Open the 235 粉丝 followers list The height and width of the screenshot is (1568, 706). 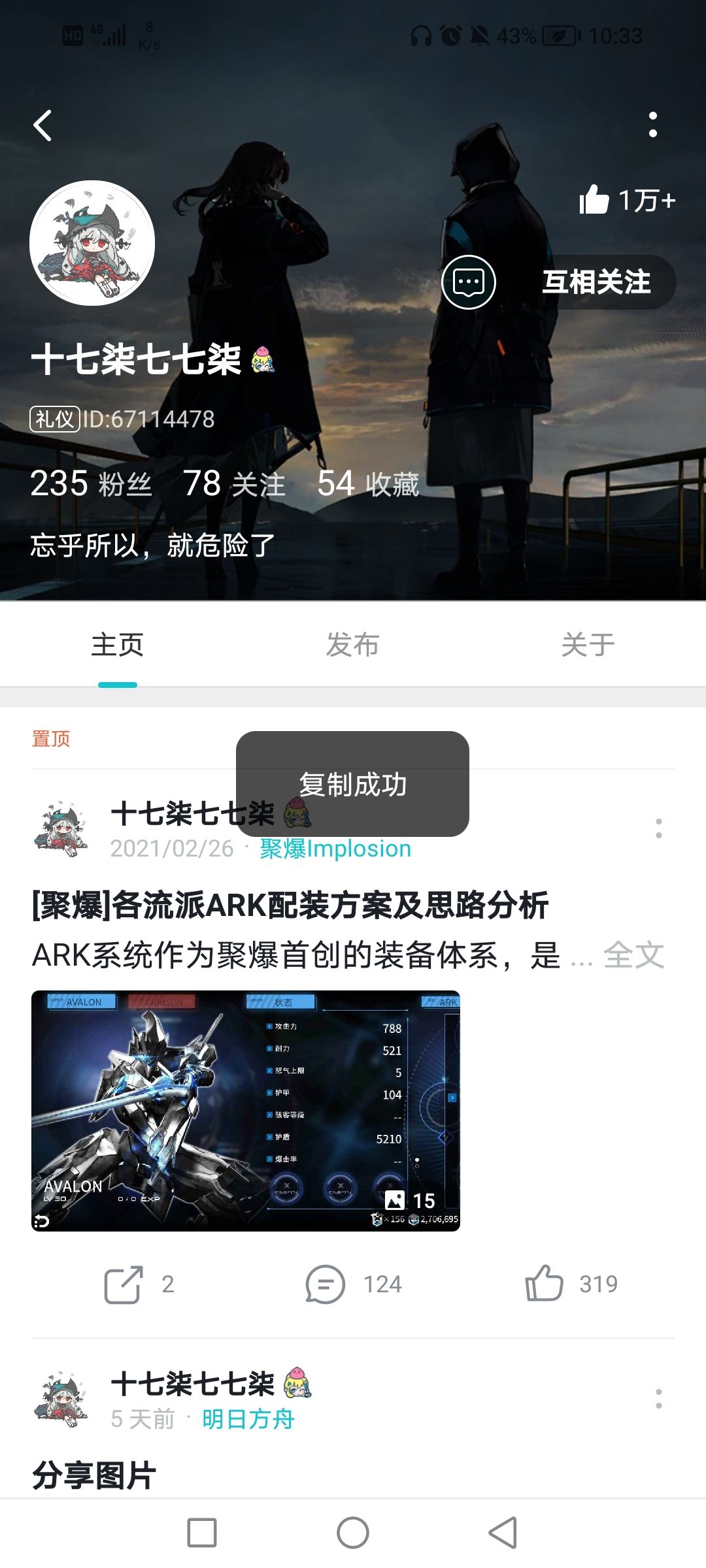[x=91, y=484]
